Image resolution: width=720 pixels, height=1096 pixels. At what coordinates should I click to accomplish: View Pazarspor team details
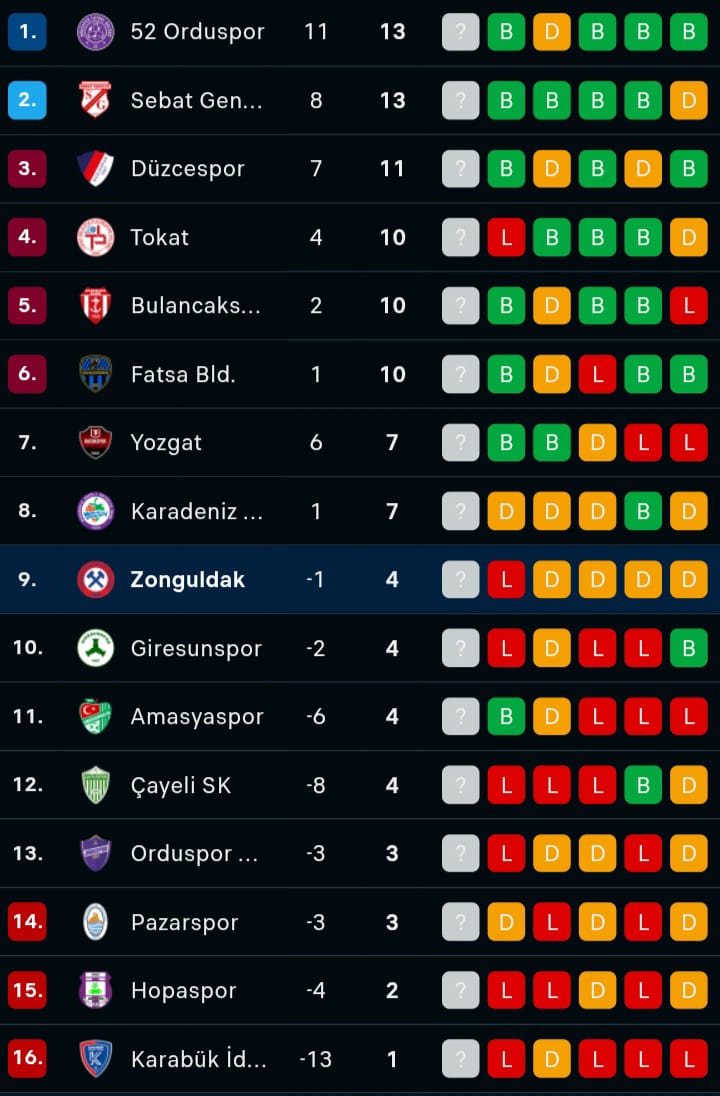[184, 922]
